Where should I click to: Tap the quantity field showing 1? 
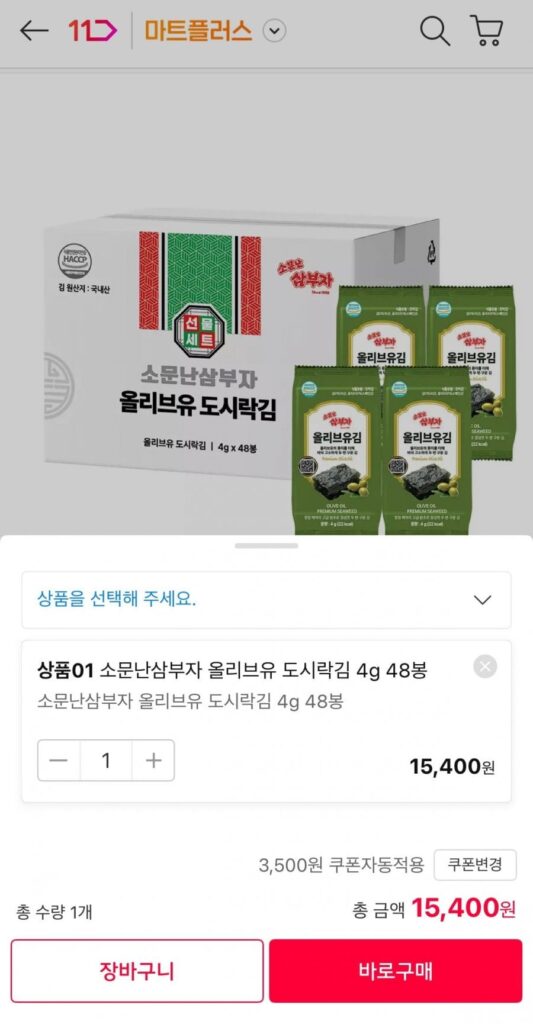point(106,760)
